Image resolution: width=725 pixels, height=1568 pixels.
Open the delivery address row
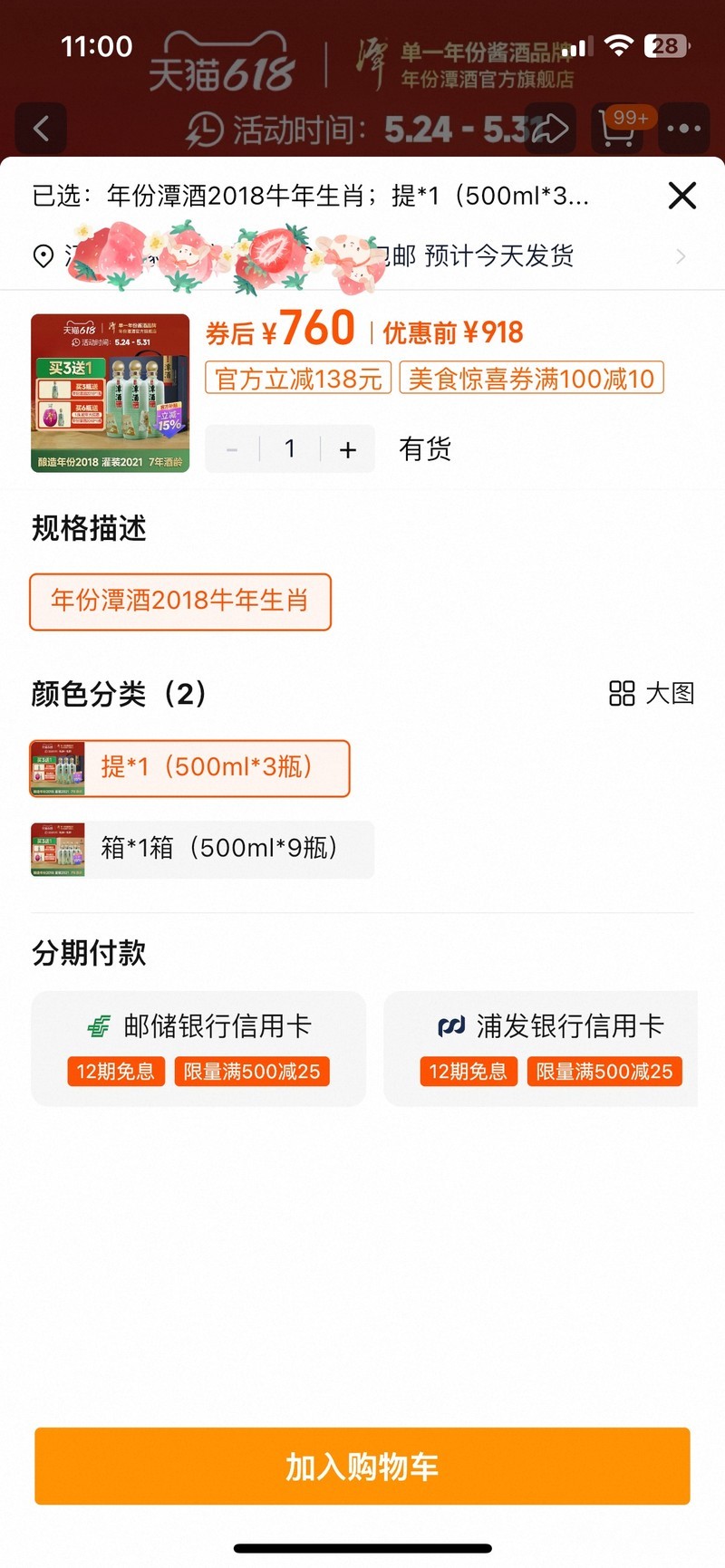click(x=362, y=256)
